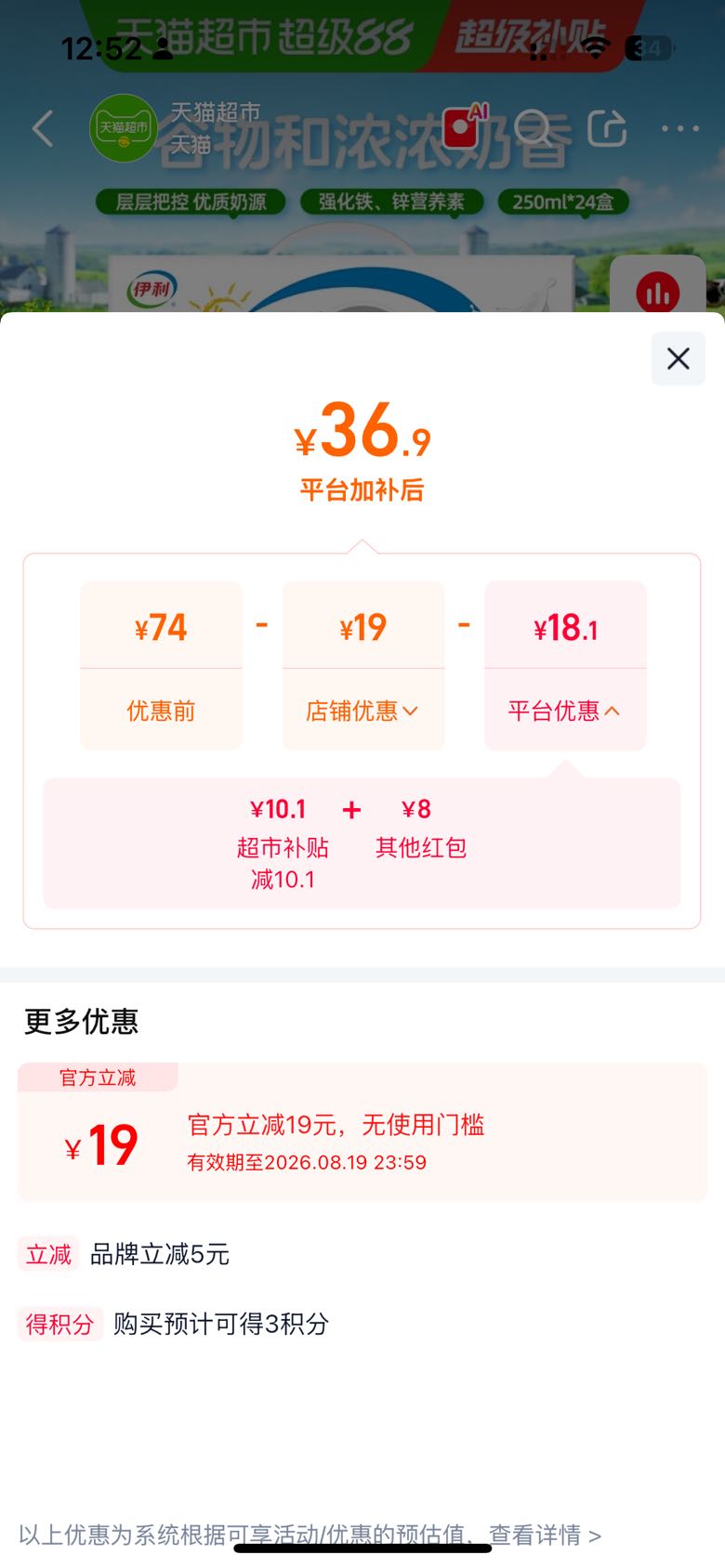725x1568 pixels.
Task: Open the three-dot overflow menu
Action: 680,128
